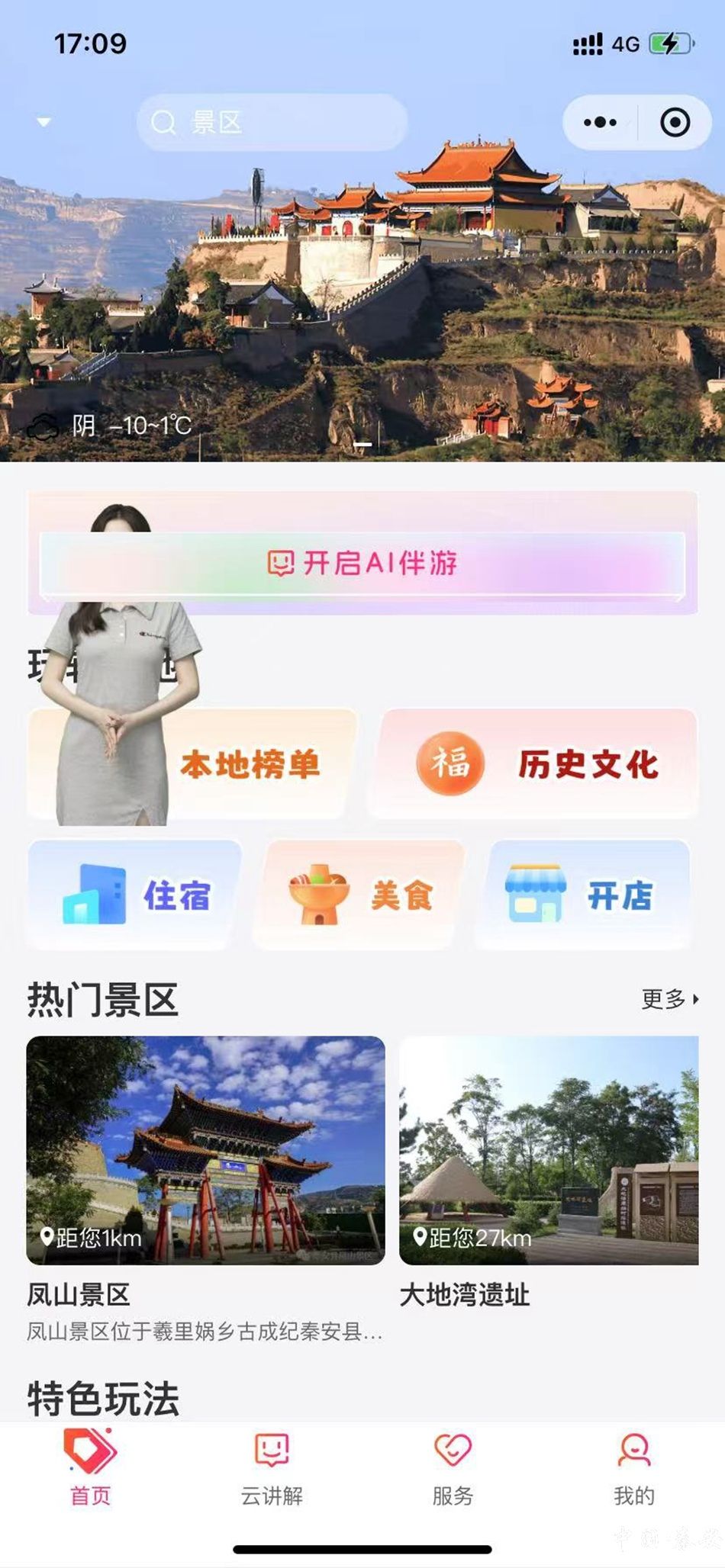Expand the location dropdown arrow
This screenshot has width=725, height=1568.
[x=43, y=122]
